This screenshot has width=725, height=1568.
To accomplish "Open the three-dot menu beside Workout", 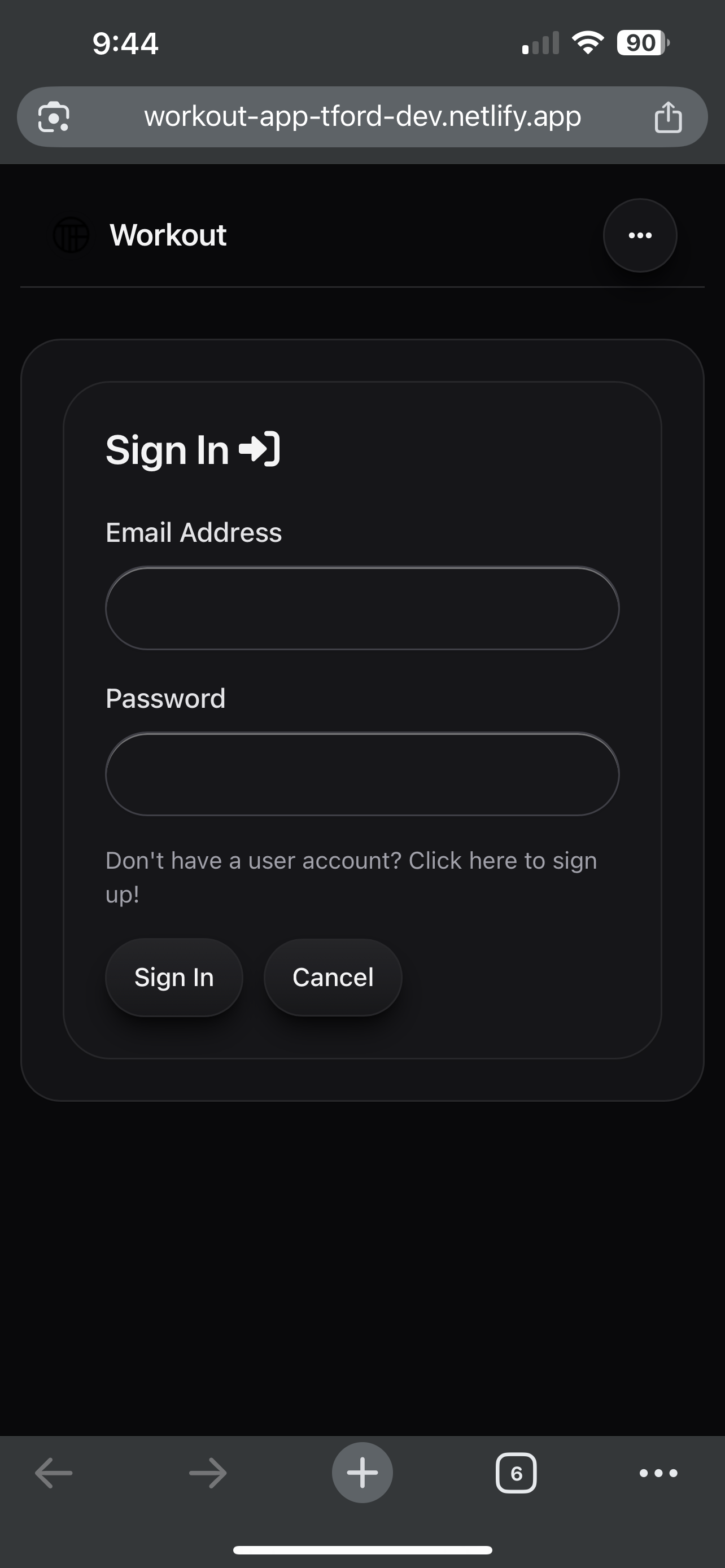I will point(640,235).
